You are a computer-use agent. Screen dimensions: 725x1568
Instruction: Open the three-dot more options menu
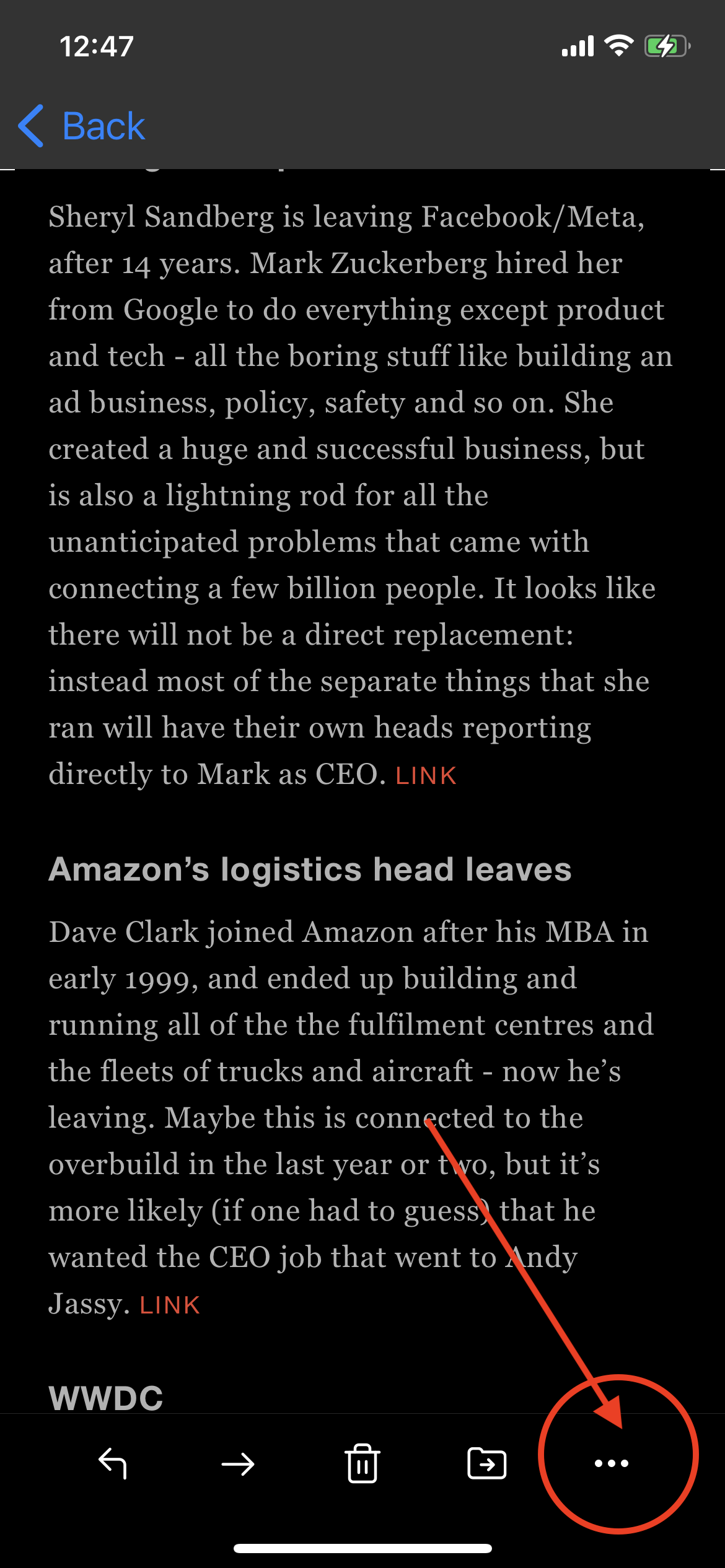(612, 1463)
